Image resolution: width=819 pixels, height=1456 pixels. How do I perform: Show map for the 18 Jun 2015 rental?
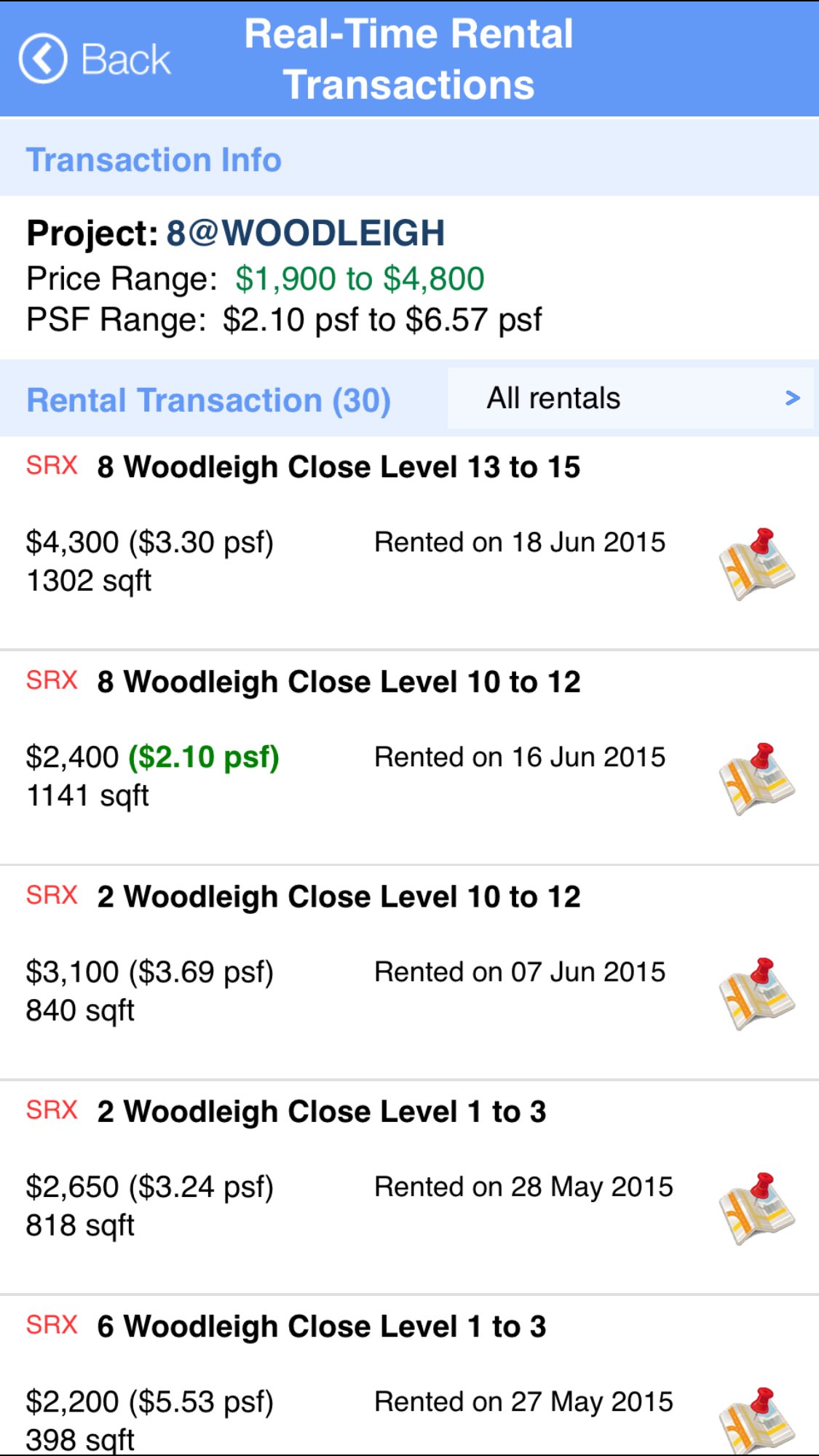(x=756, y=563)
